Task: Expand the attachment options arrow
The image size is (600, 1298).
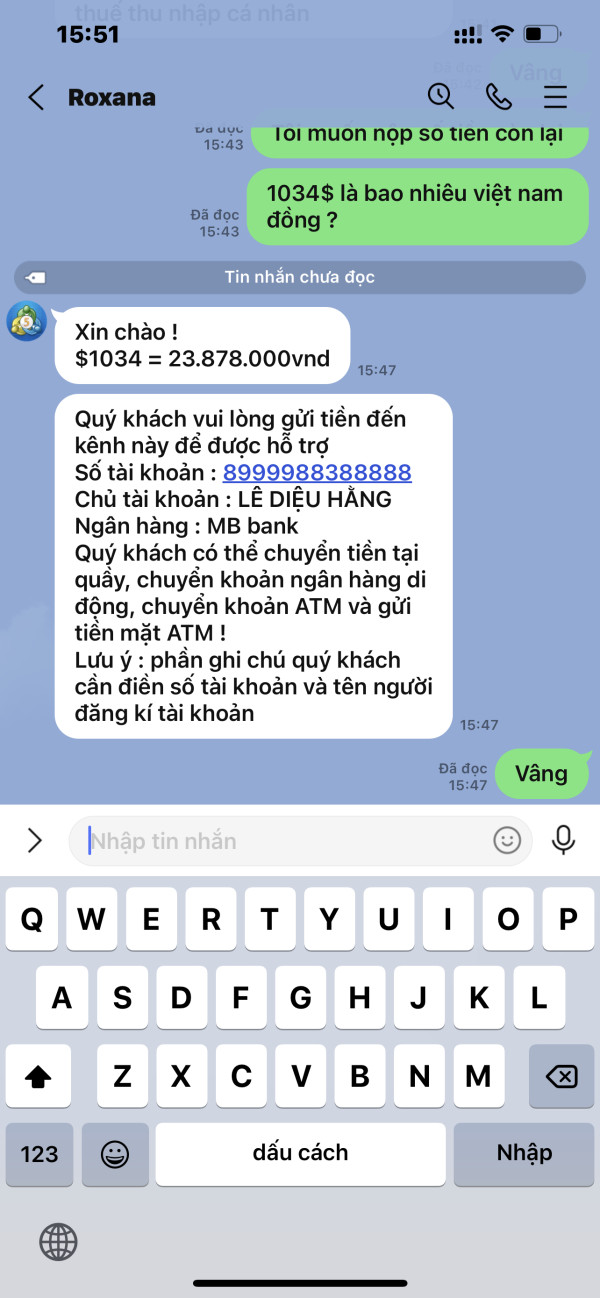Action: point(35,840)
